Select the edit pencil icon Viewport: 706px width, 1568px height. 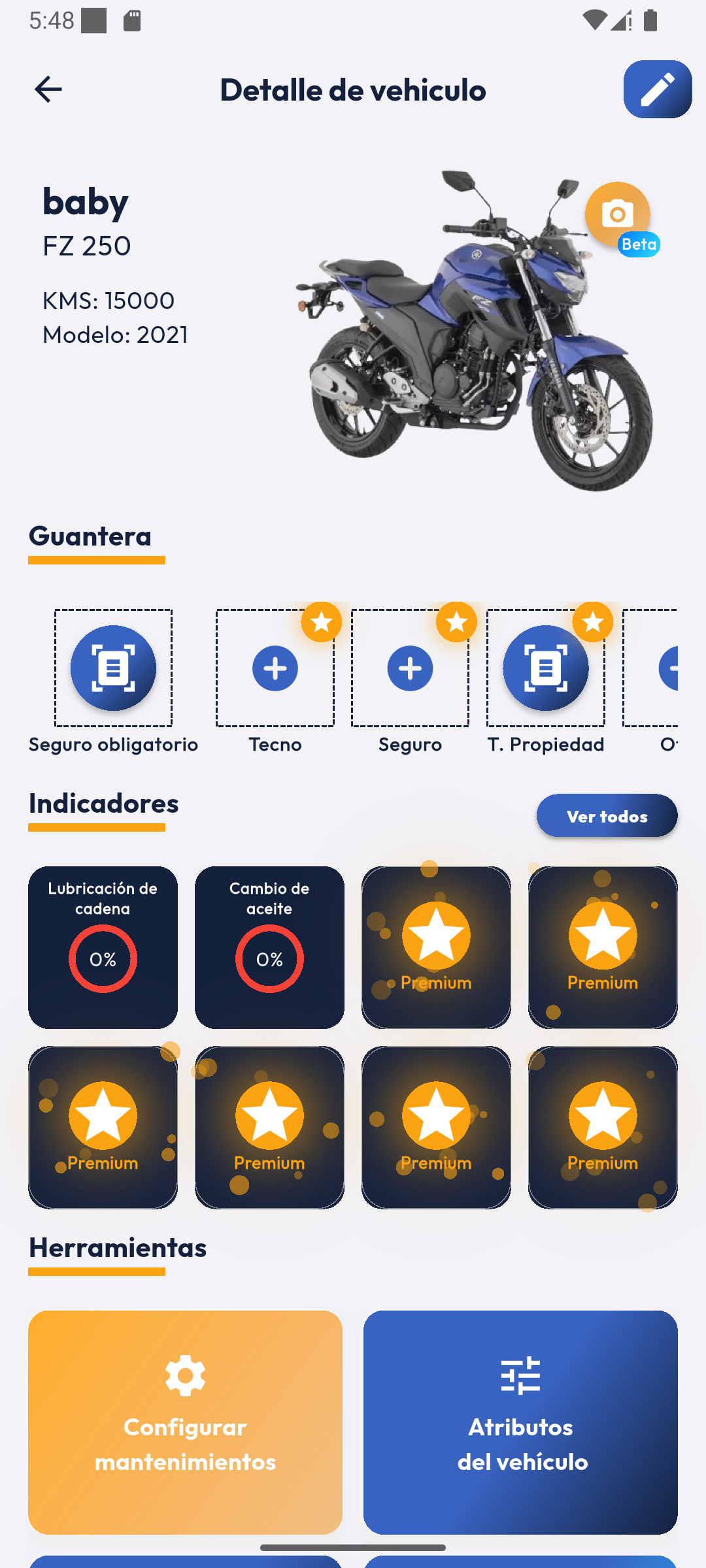coord(657,89)
